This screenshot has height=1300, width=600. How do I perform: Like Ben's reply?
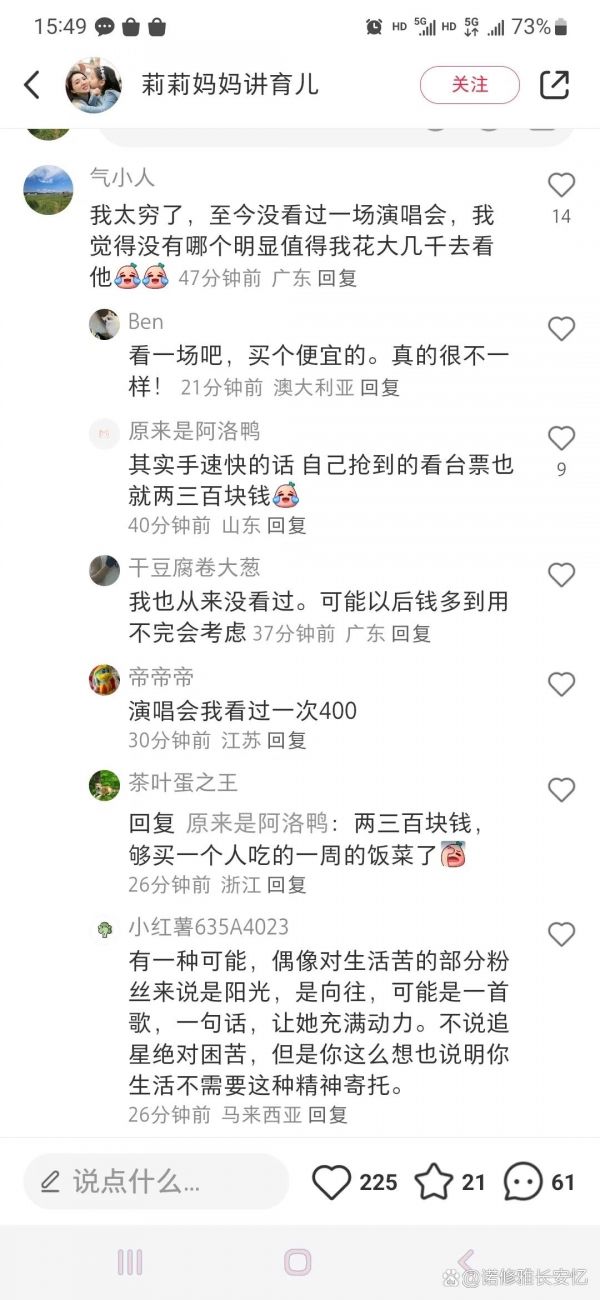(561, 329)
